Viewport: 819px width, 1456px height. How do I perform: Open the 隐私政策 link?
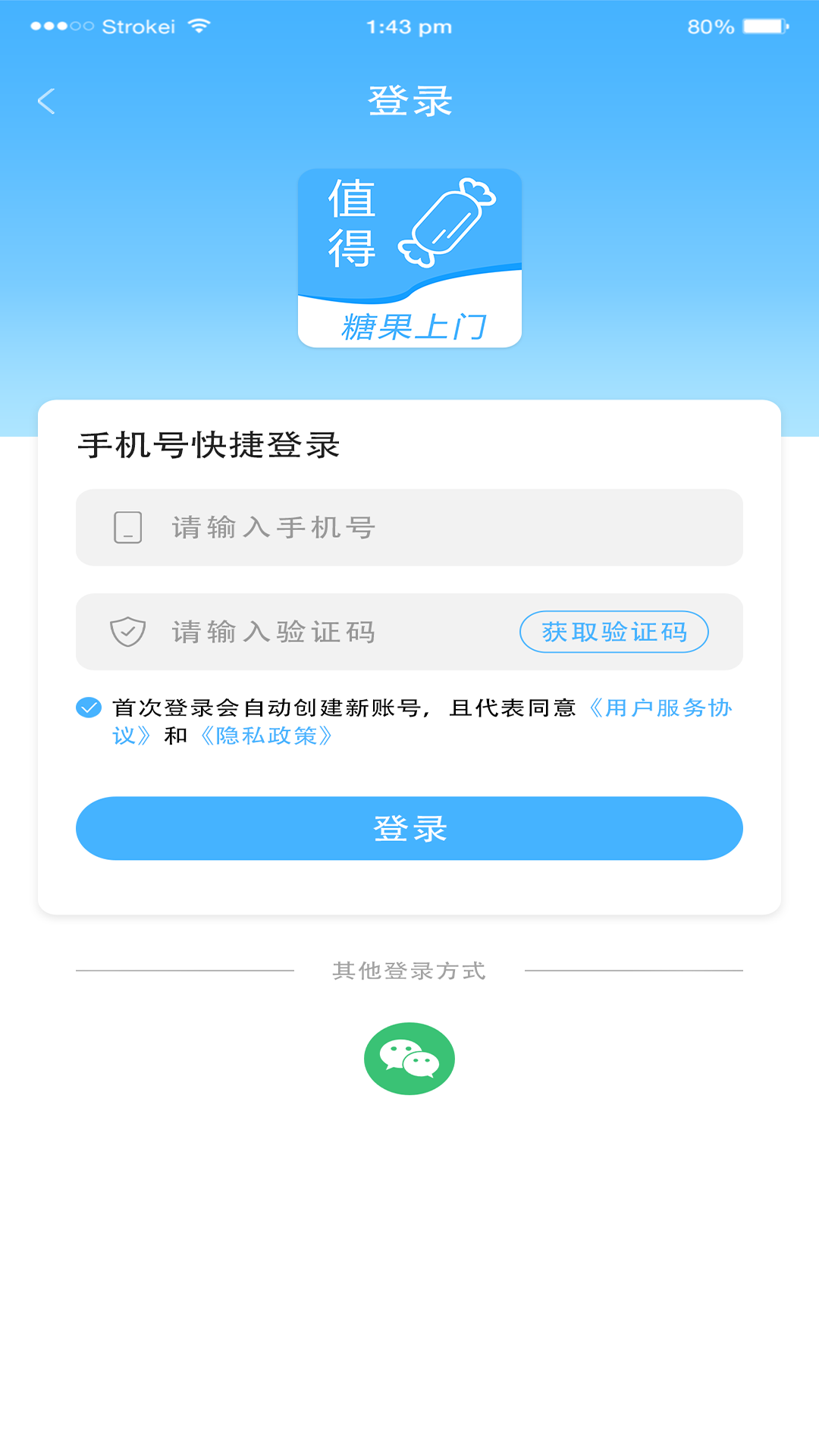(266, 736)
